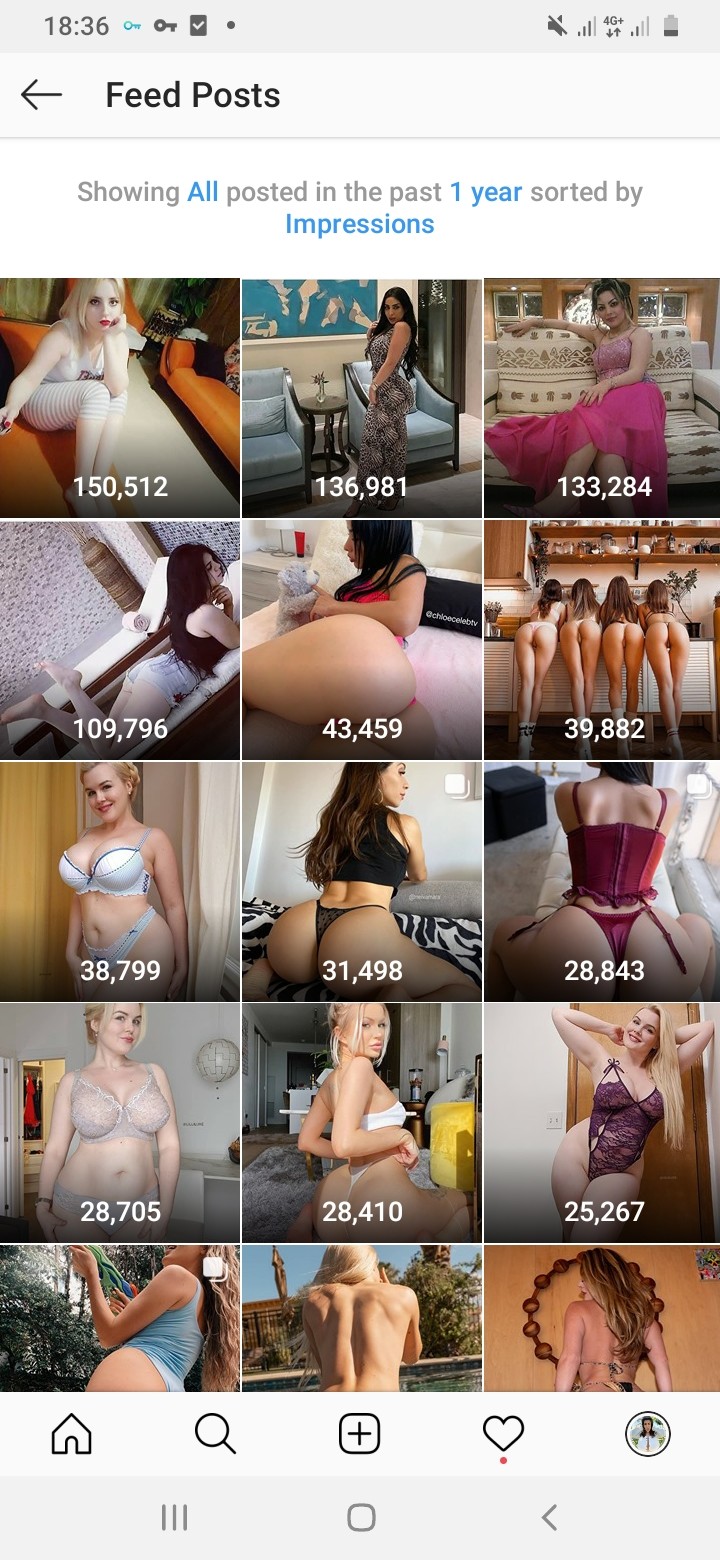
Task: Open the post with 150,512 impressions
Action: click(120, 398)
